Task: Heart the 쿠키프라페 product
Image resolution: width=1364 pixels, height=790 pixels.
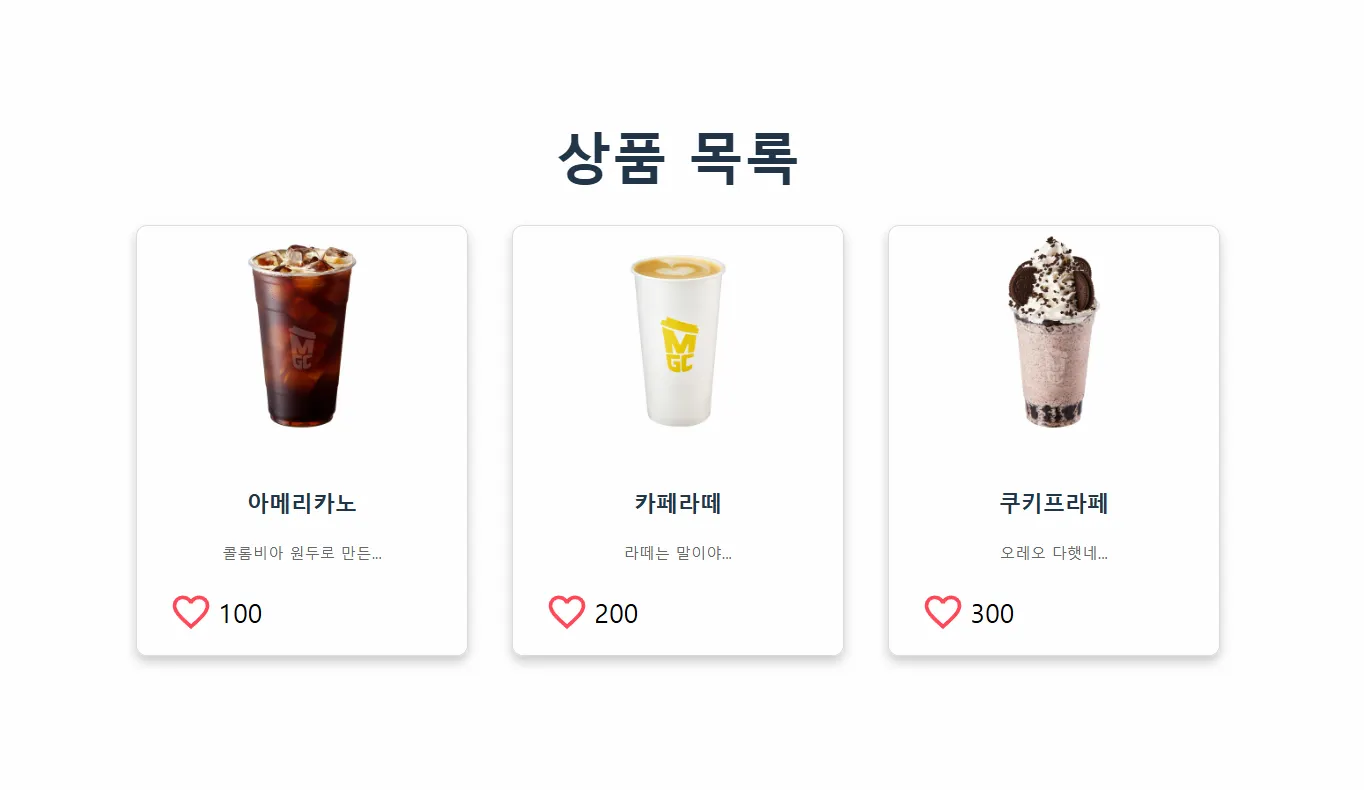Action: tap(943, 612)
